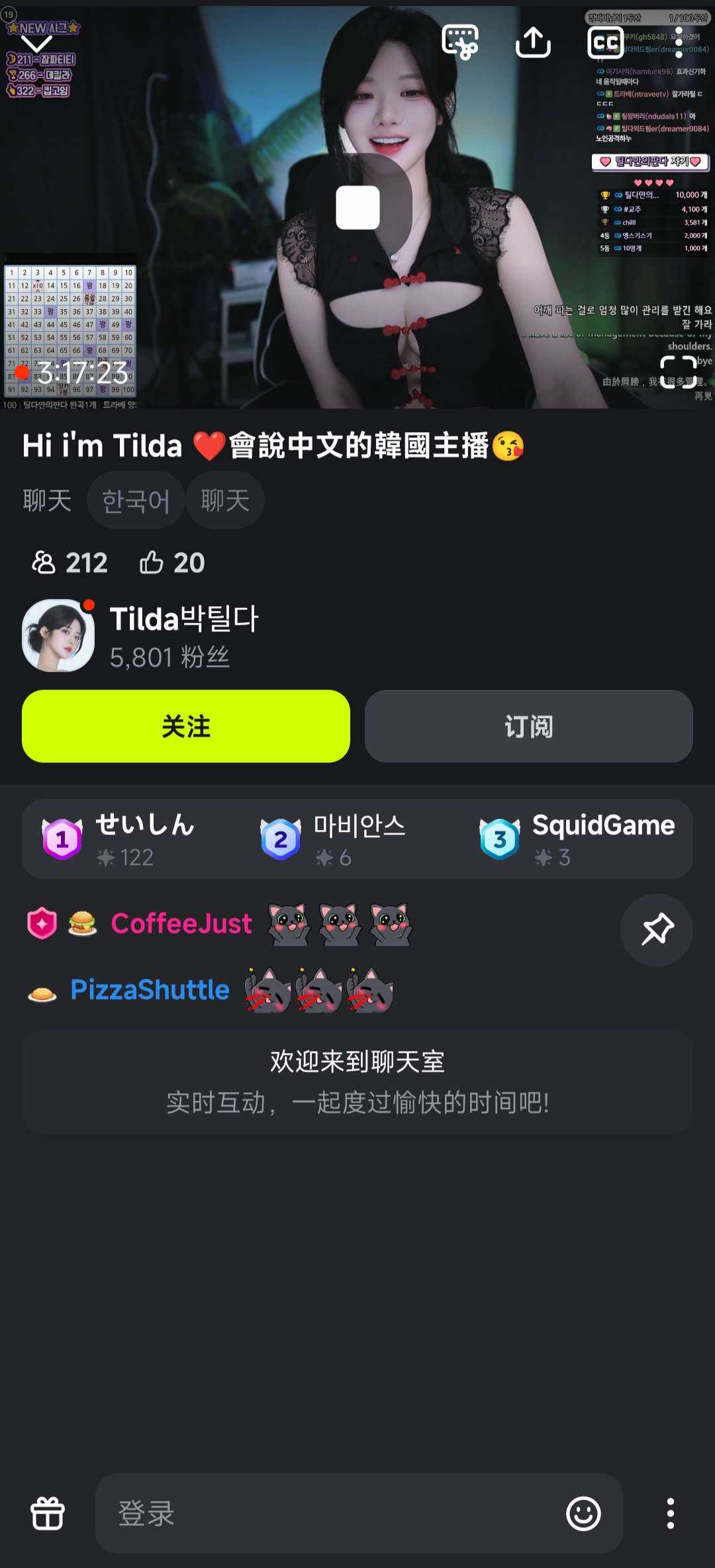Screen dimensions: 715x1568
Task: Open the emoji picker
Action: [x=583, y=1514]
